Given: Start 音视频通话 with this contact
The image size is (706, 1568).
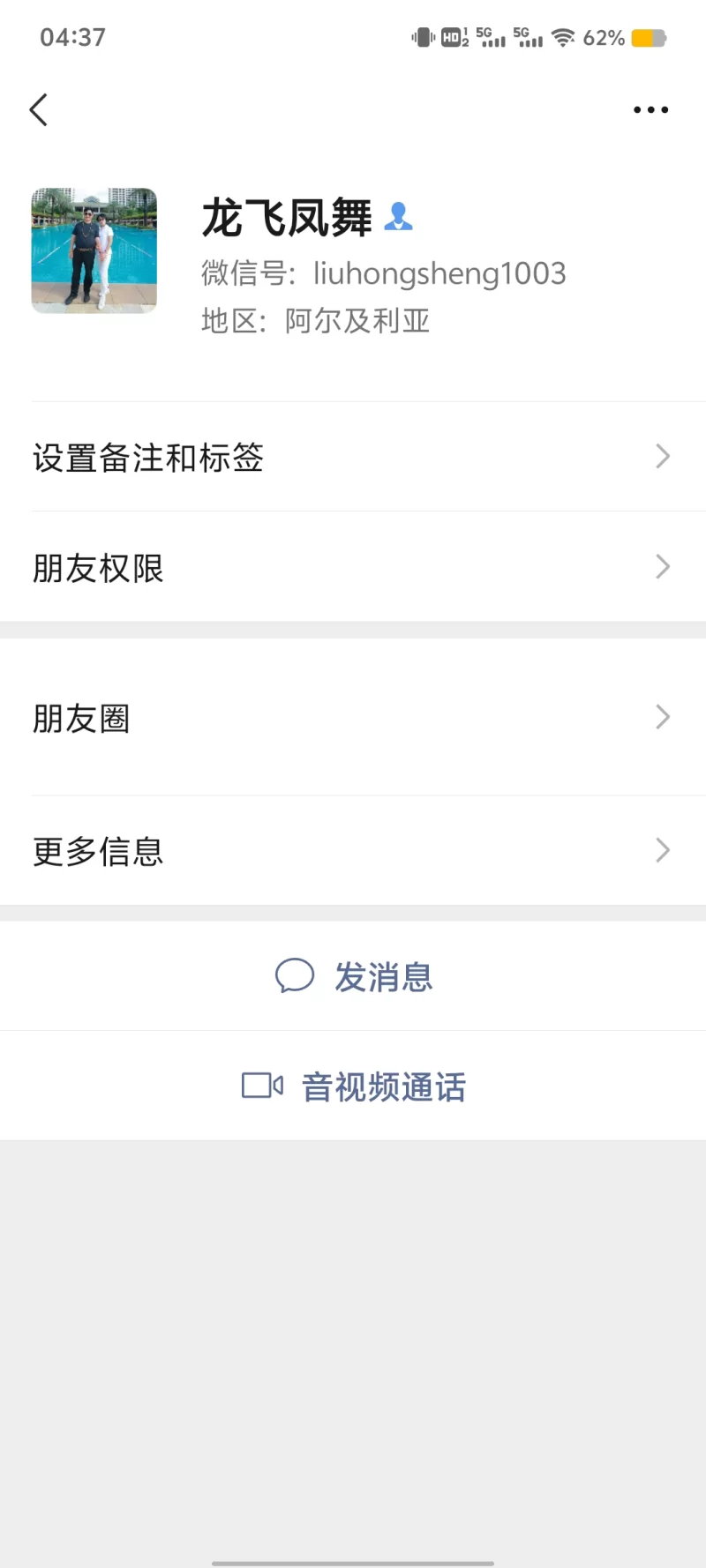Looking at the screenshot, I should click(355, 1086).
